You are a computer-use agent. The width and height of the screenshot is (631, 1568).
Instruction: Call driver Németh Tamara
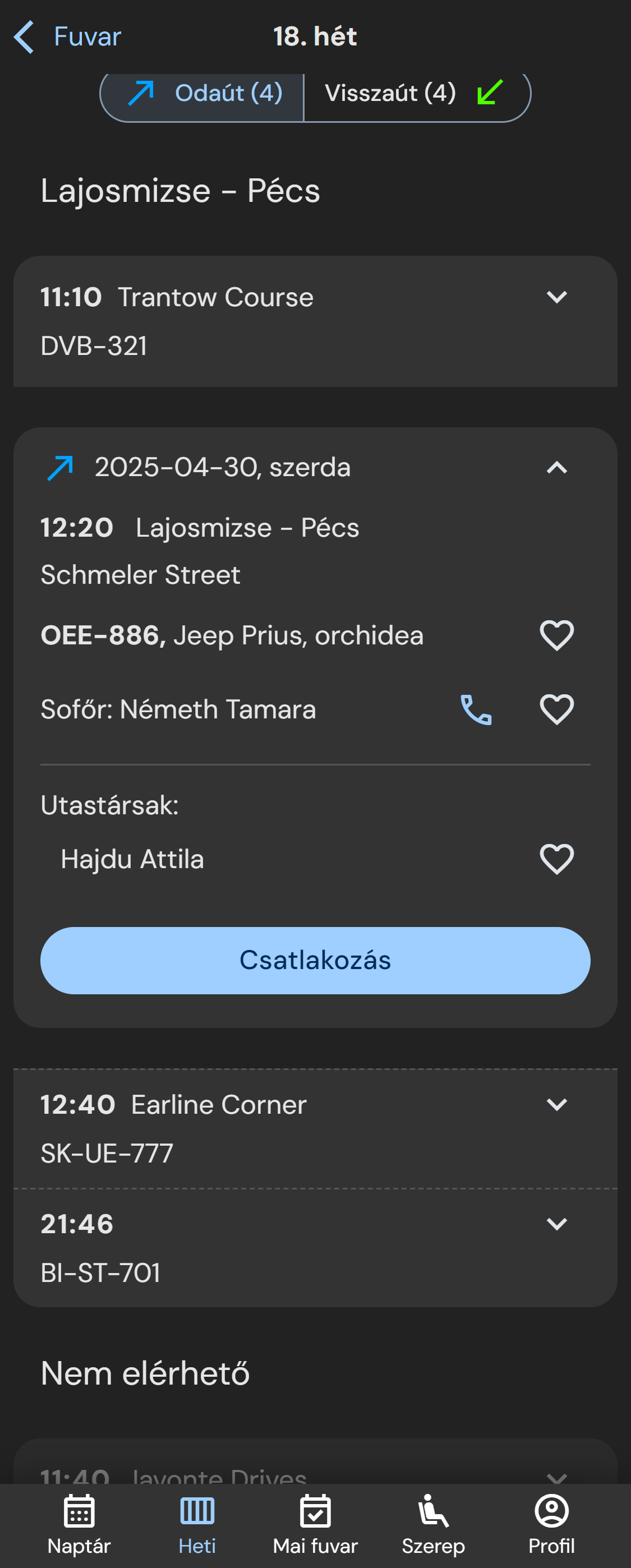[476, 710]
